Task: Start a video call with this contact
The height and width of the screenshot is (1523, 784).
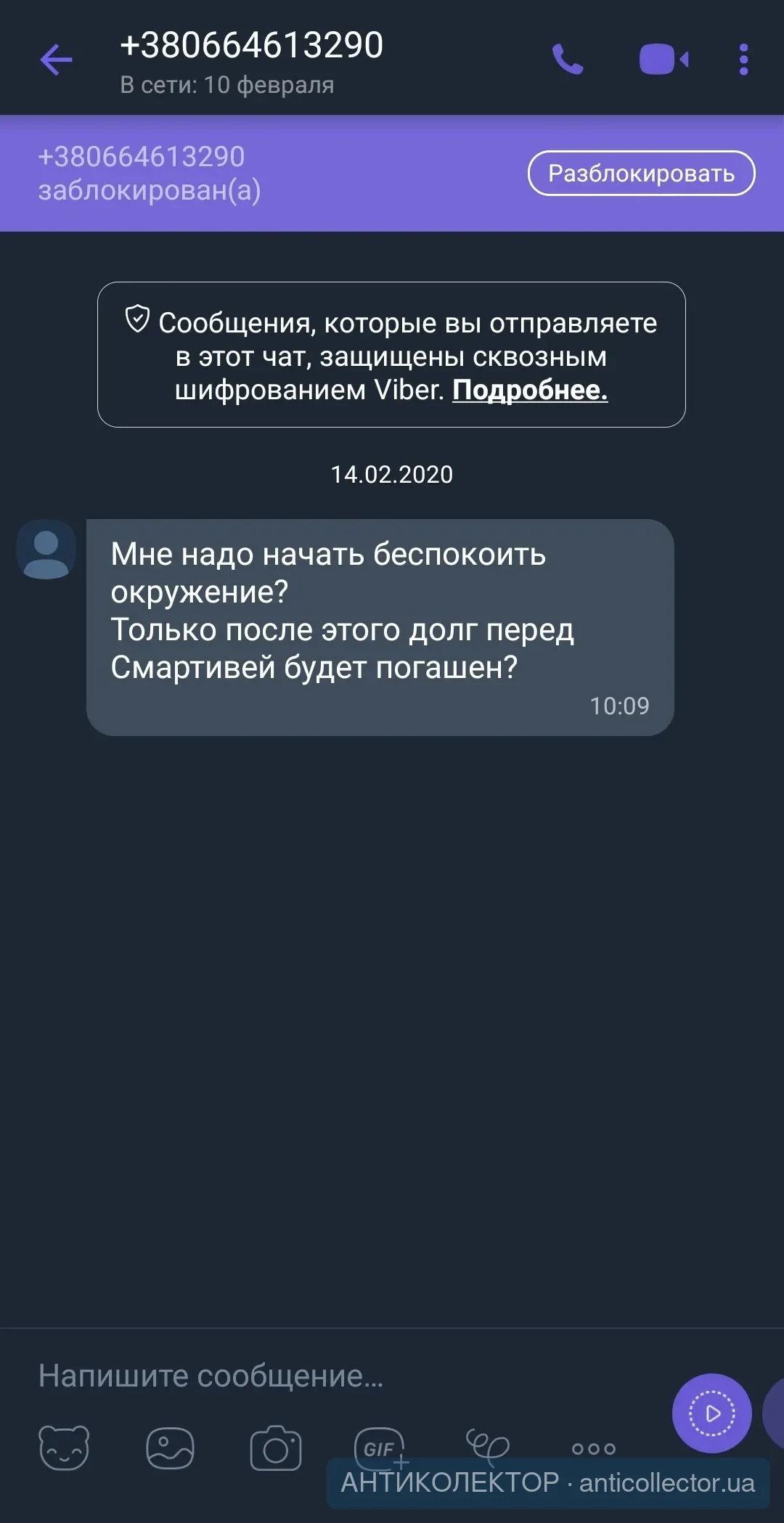Action: click(x=663, y=60)
